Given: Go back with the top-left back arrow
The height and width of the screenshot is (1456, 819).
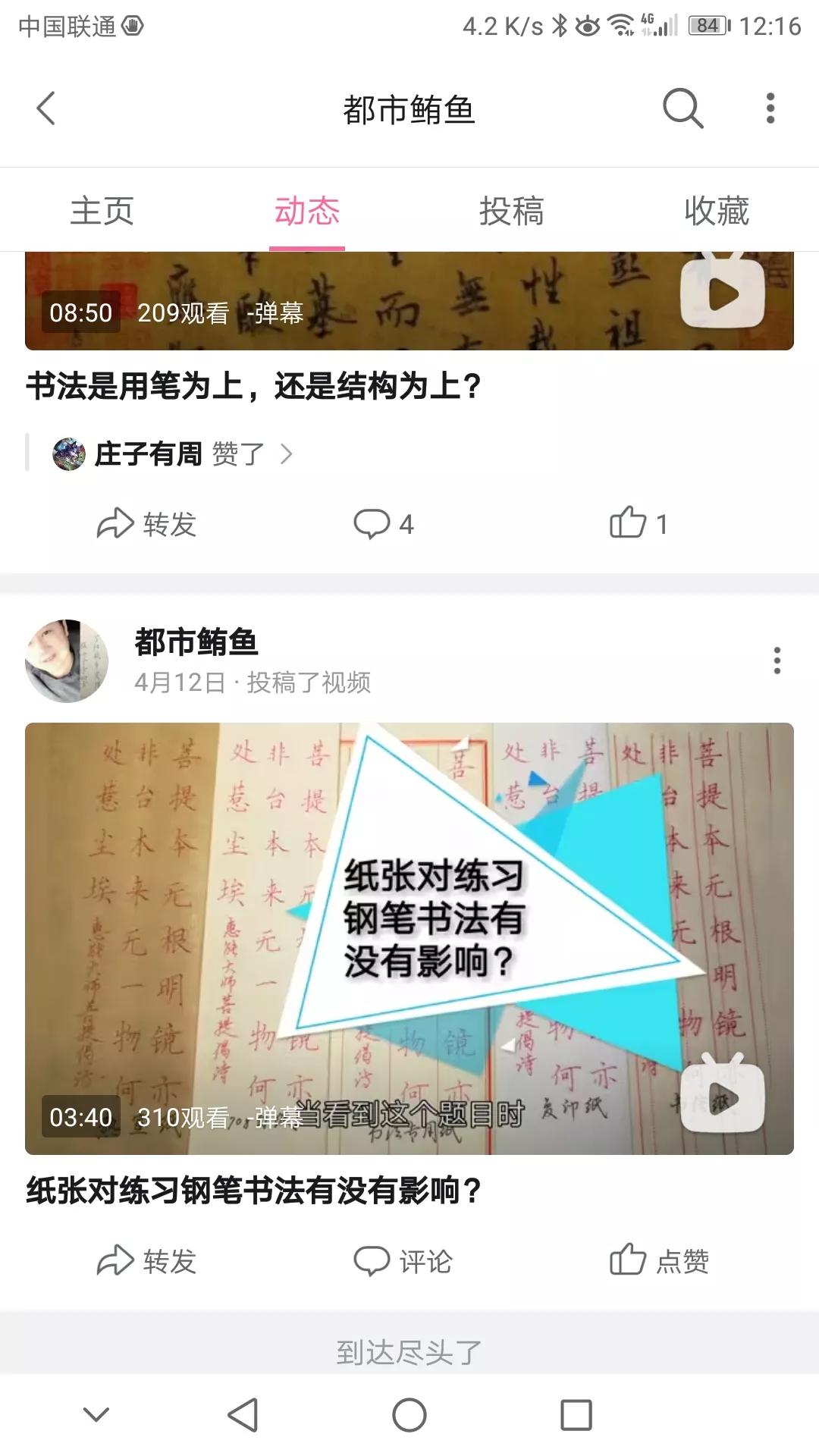Looking at the screenshot, I should 45,108.
